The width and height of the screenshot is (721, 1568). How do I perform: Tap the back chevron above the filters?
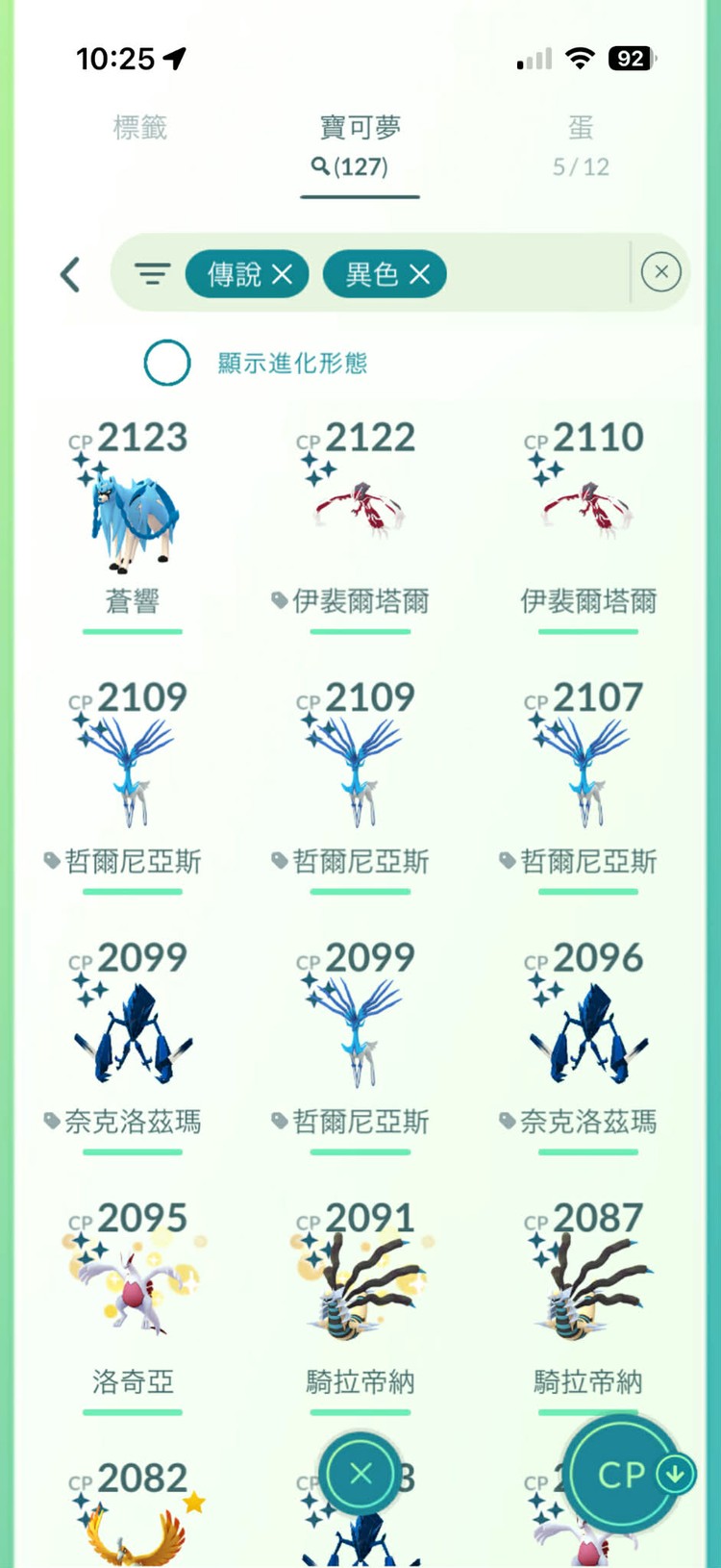click(x=69, y=274)
